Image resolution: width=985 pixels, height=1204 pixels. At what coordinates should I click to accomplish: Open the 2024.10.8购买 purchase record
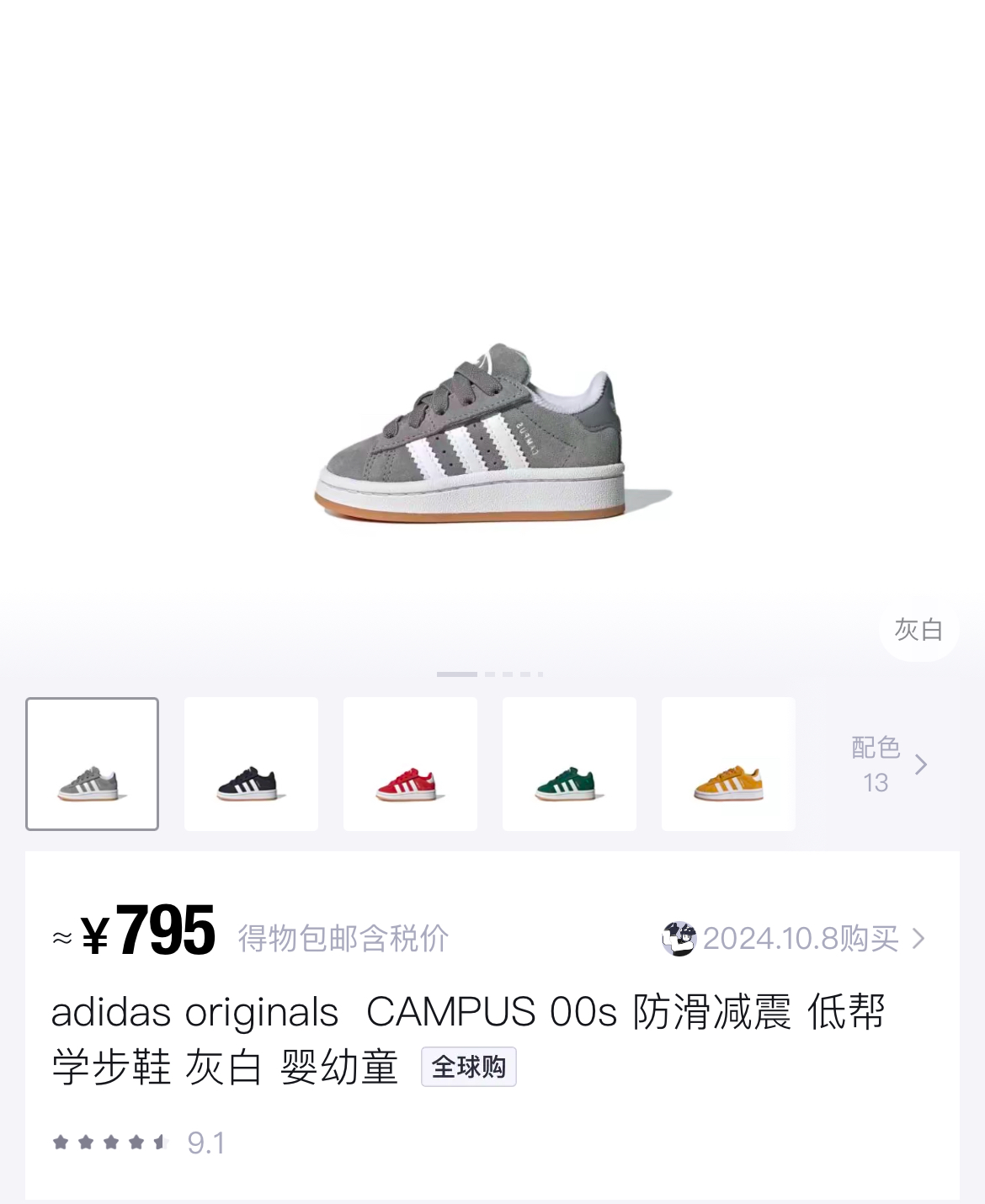pos(800,938)
